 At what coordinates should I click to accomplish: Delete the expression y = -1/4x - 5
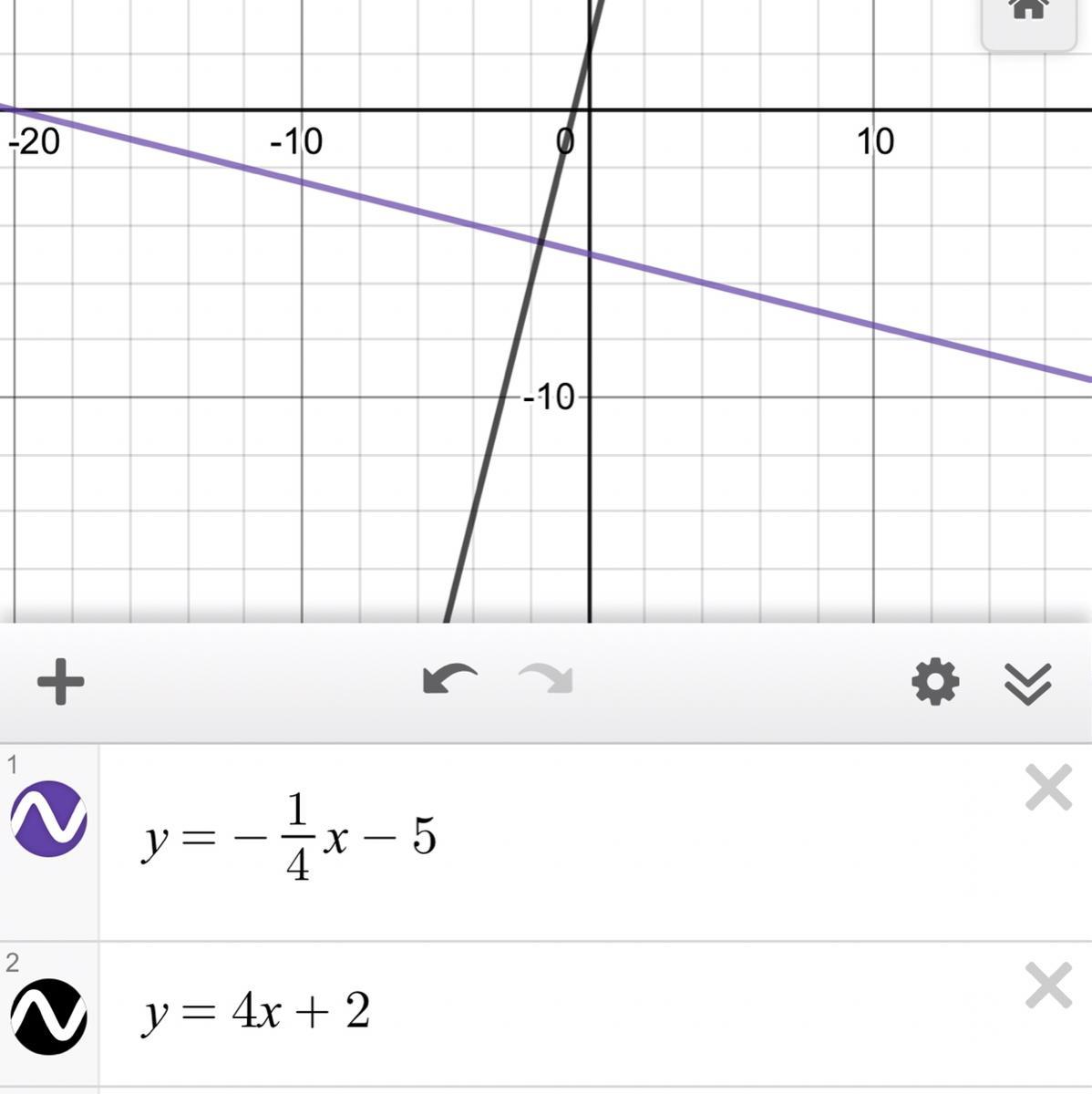pos(1048,789)
